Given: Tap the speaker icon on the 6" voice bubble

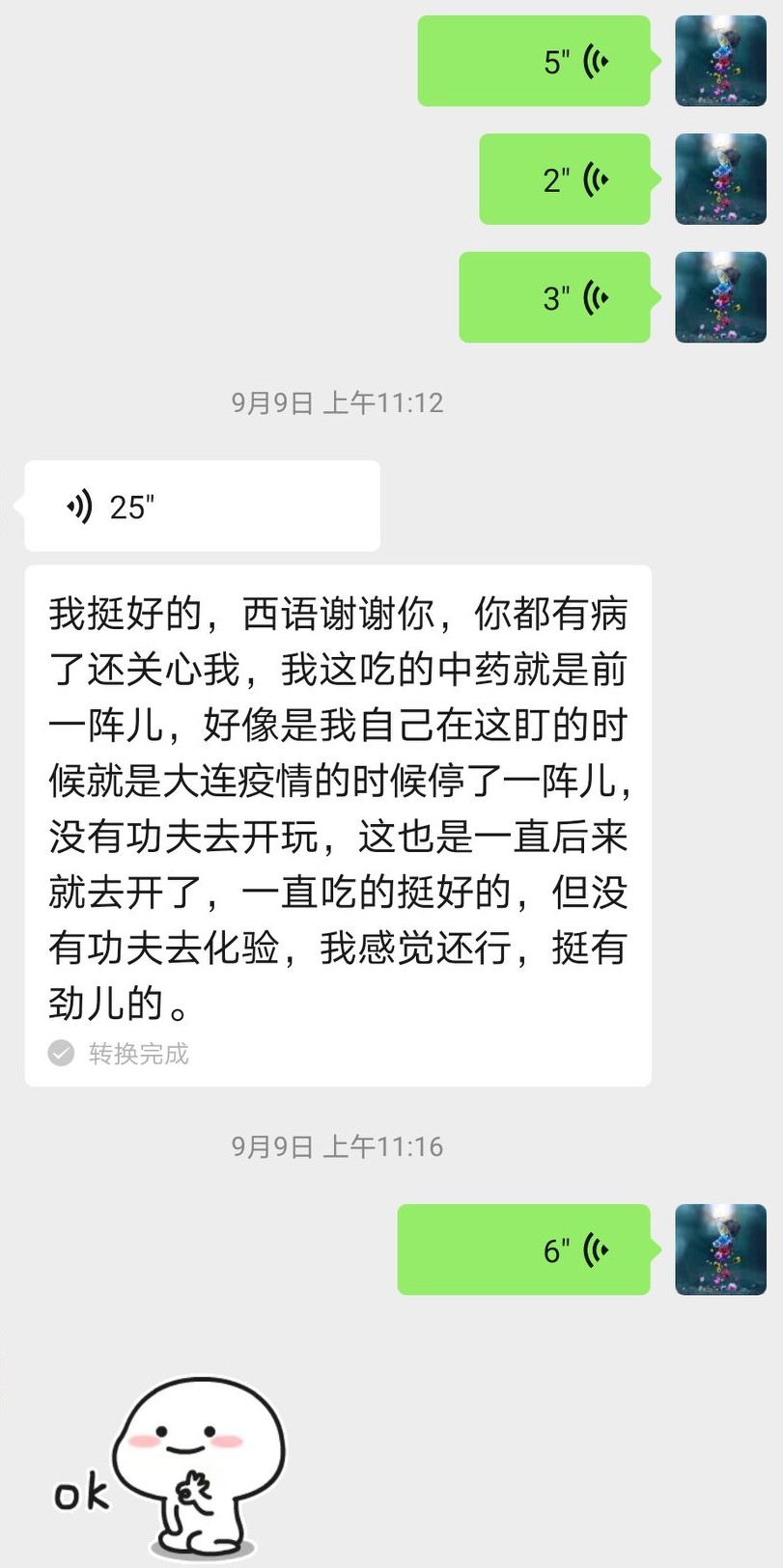Looking at the screenshot, I should pyautogui.click(x=595, y=1249).
